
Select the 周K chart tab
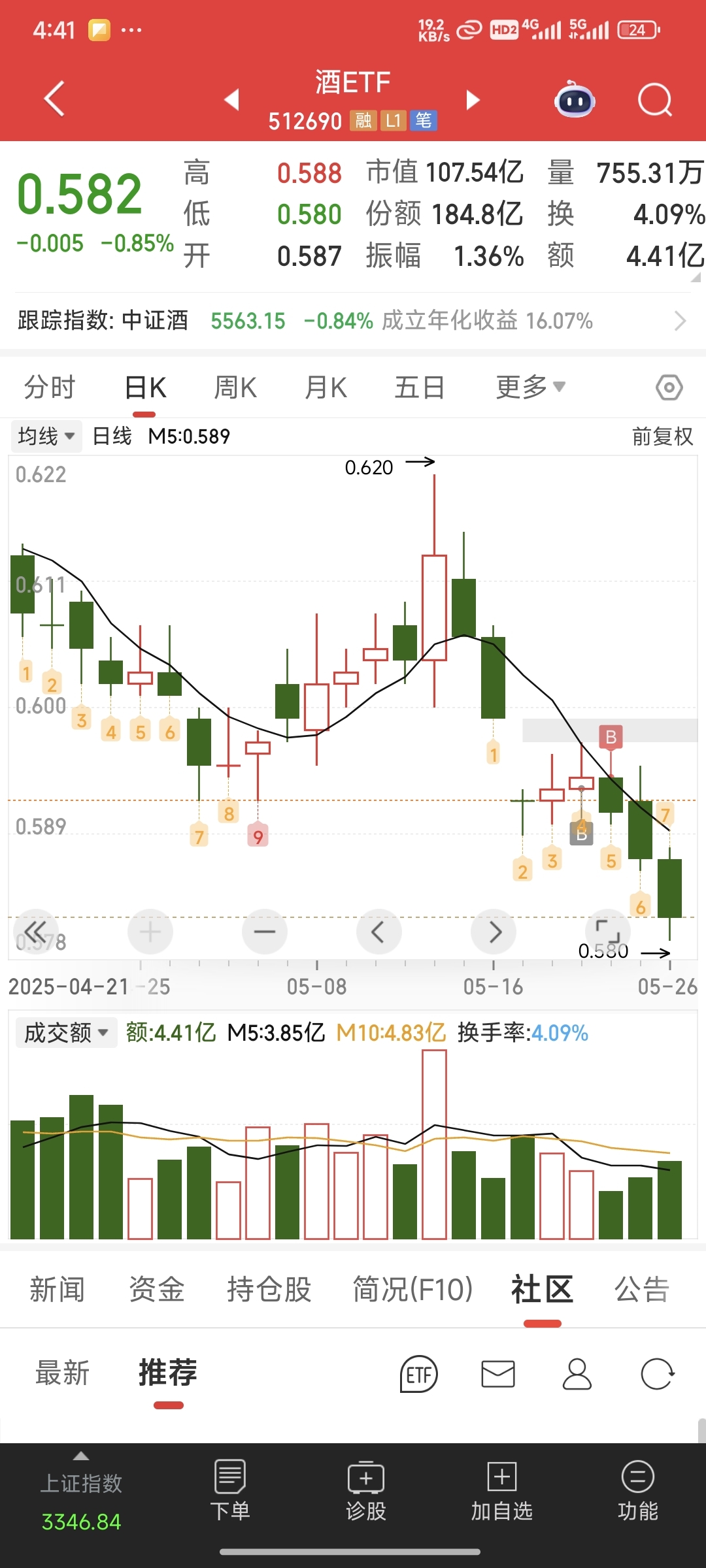pos(235,387)
